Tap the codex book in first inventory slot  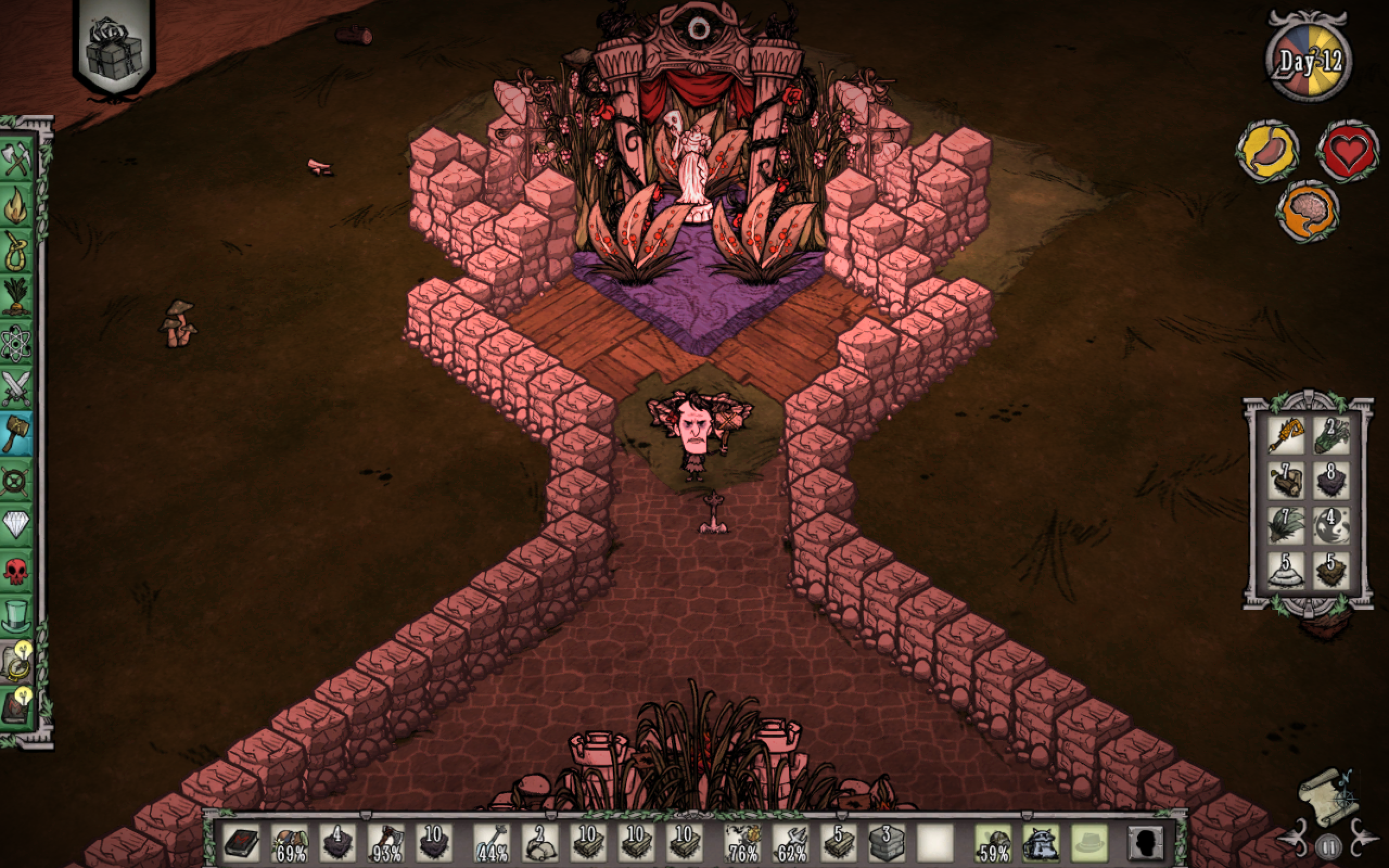[x=241, y=843]
